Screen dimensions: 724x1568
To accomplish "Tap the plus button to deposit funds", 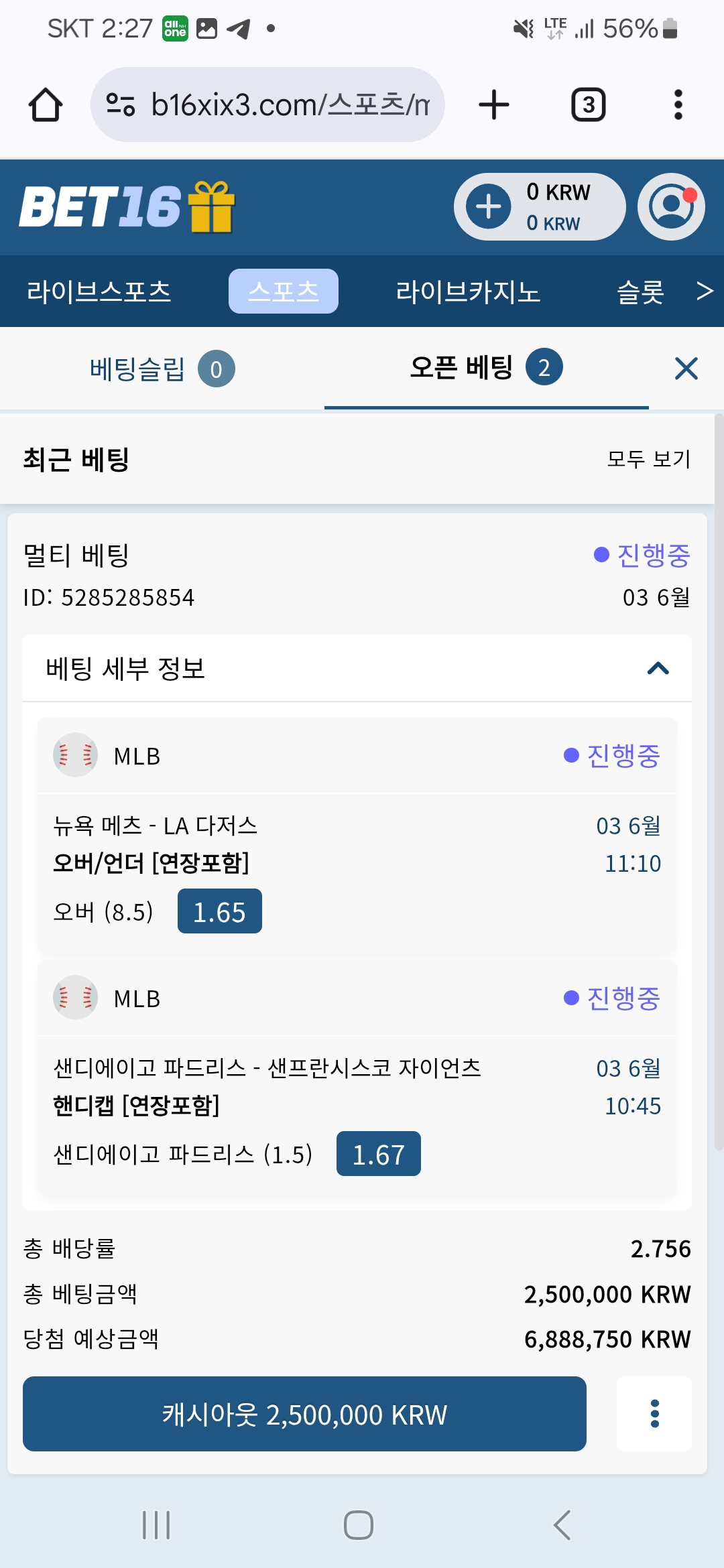I will [x=489, y=206].
